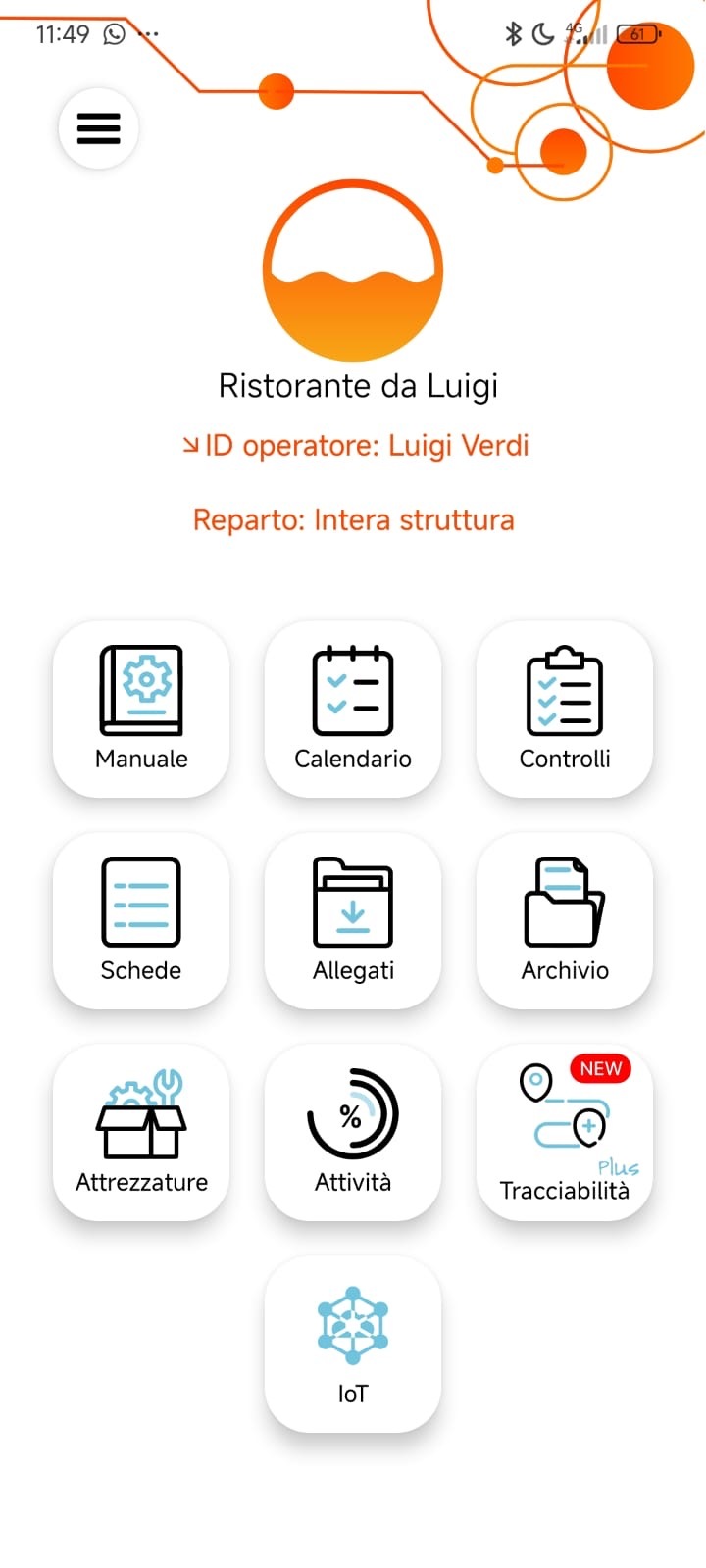
Task: Launch Tracciabilità Plus
Action: coord(565,1132)
